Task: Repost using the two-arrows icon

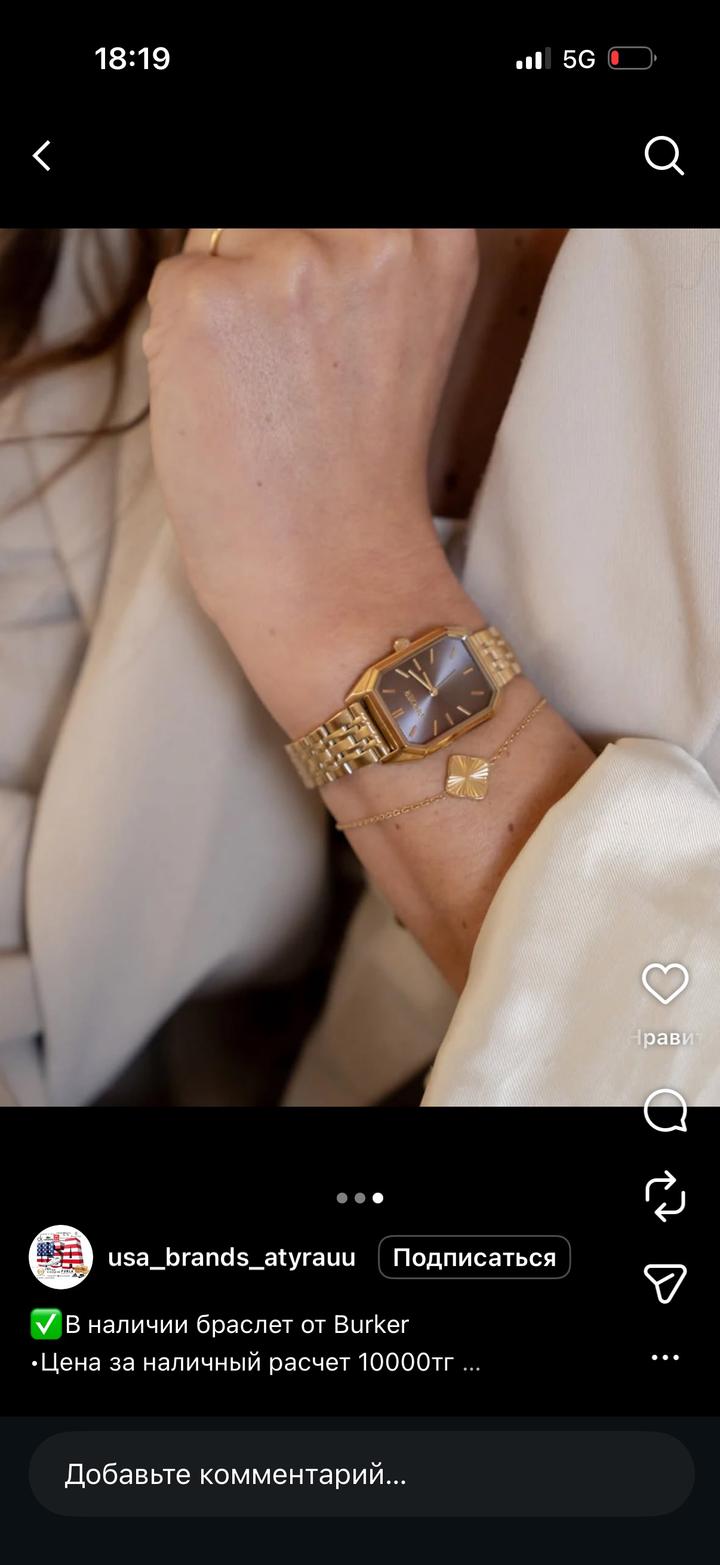Action: click(x=665, y=1196)
